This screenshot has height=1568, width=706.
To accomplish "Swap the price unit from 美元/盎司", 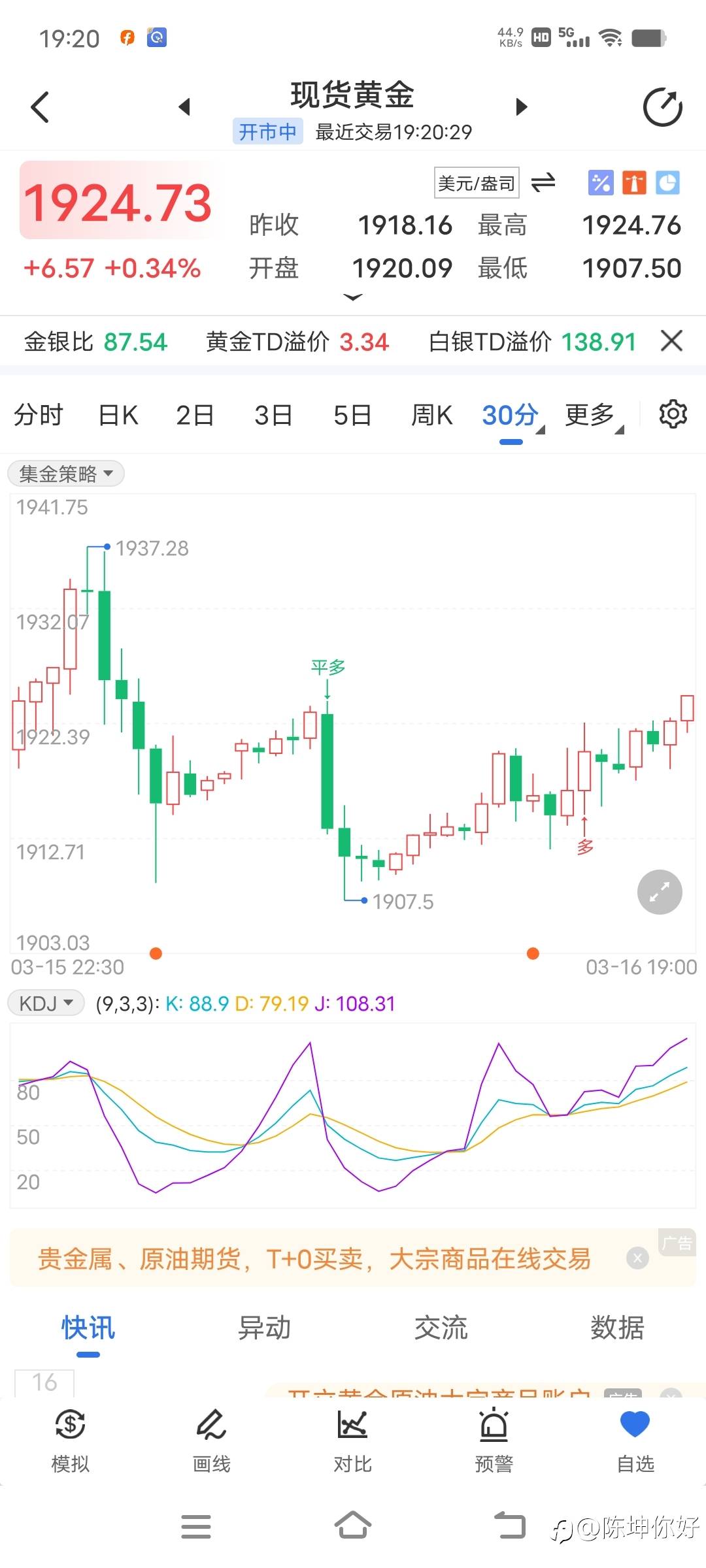I will point(543,183).
